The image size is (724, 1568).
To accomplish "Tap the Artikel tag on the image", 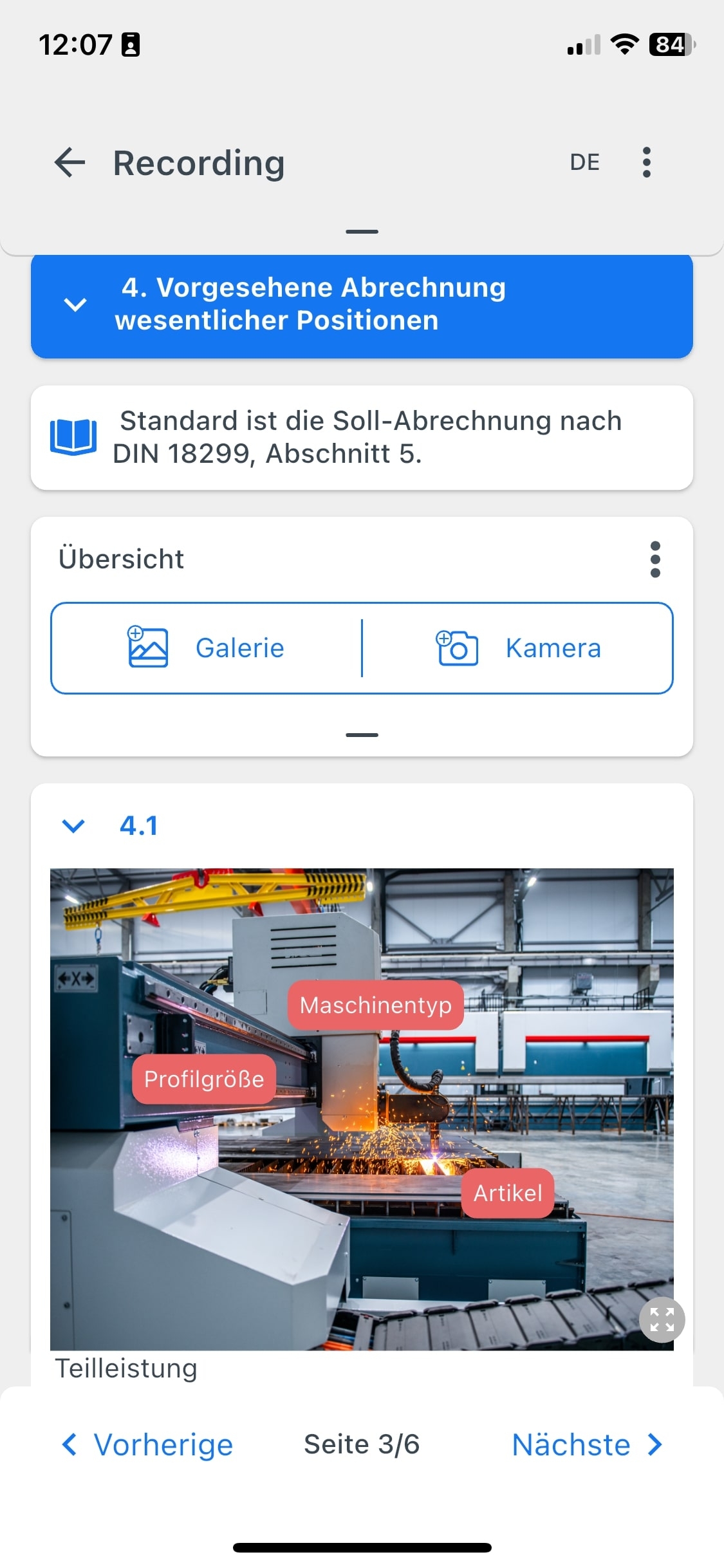I will 508,1193.
